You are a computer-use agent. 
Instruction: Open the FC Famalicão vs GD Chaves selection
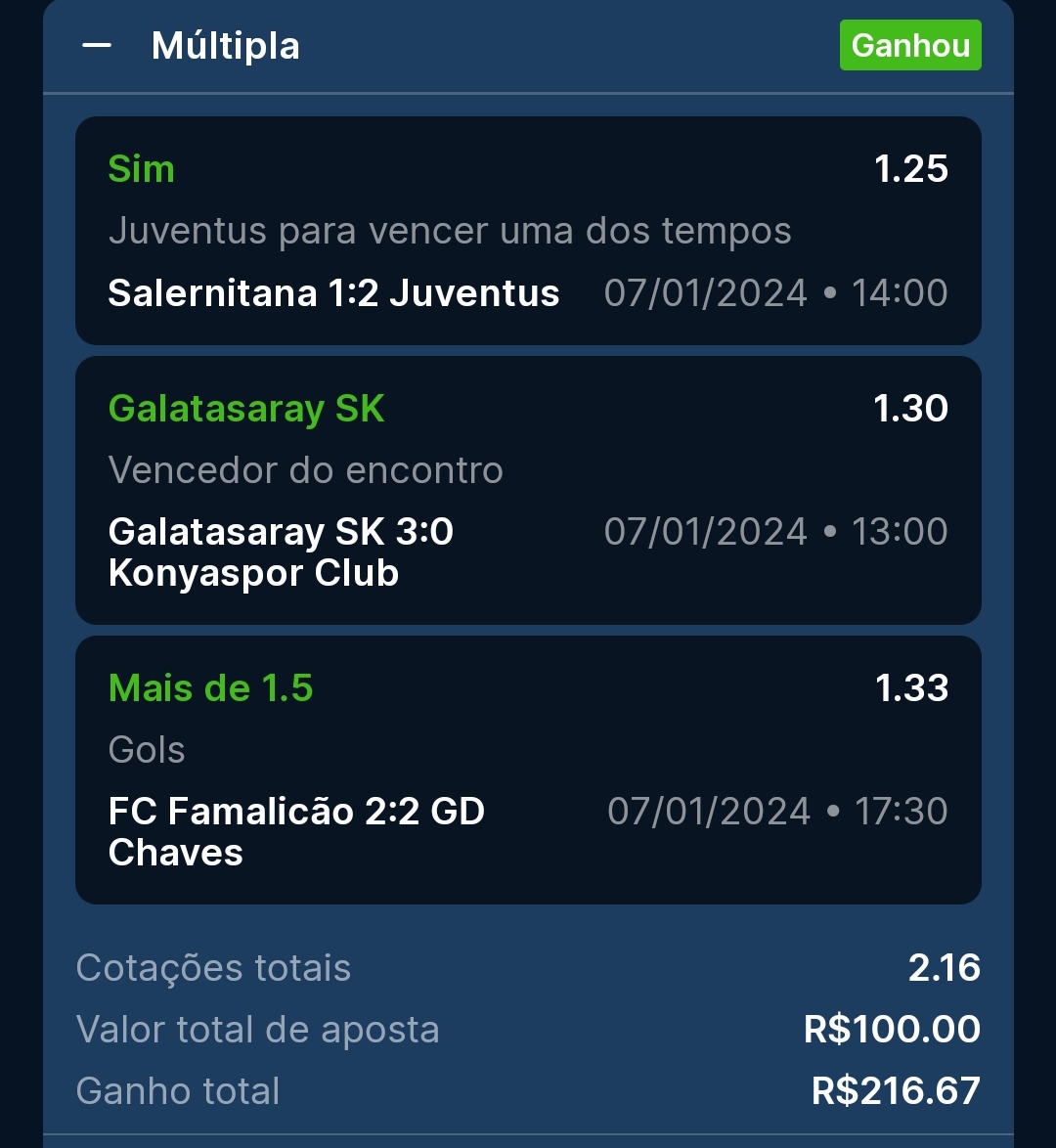(x=528, y=770)
